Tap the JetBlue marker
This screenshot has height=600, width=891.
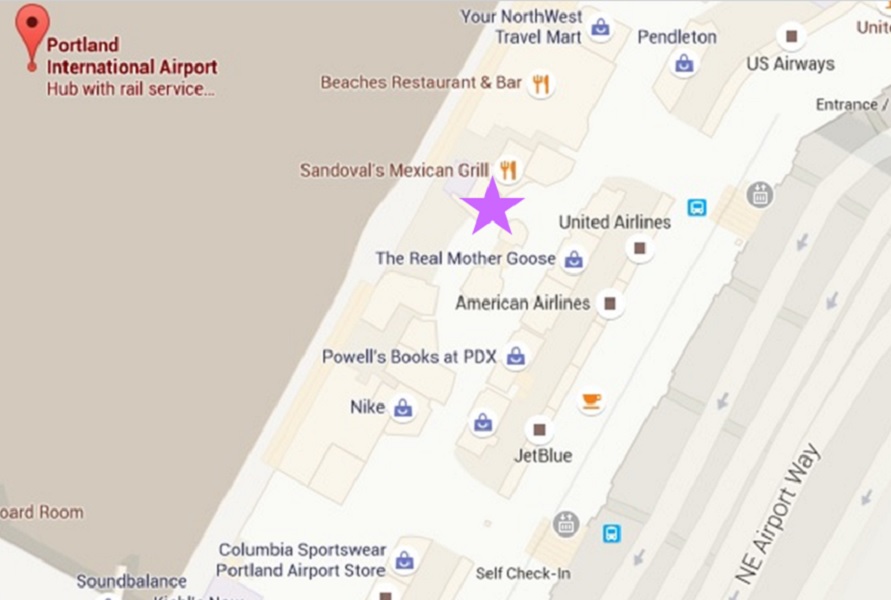[540, 430]
